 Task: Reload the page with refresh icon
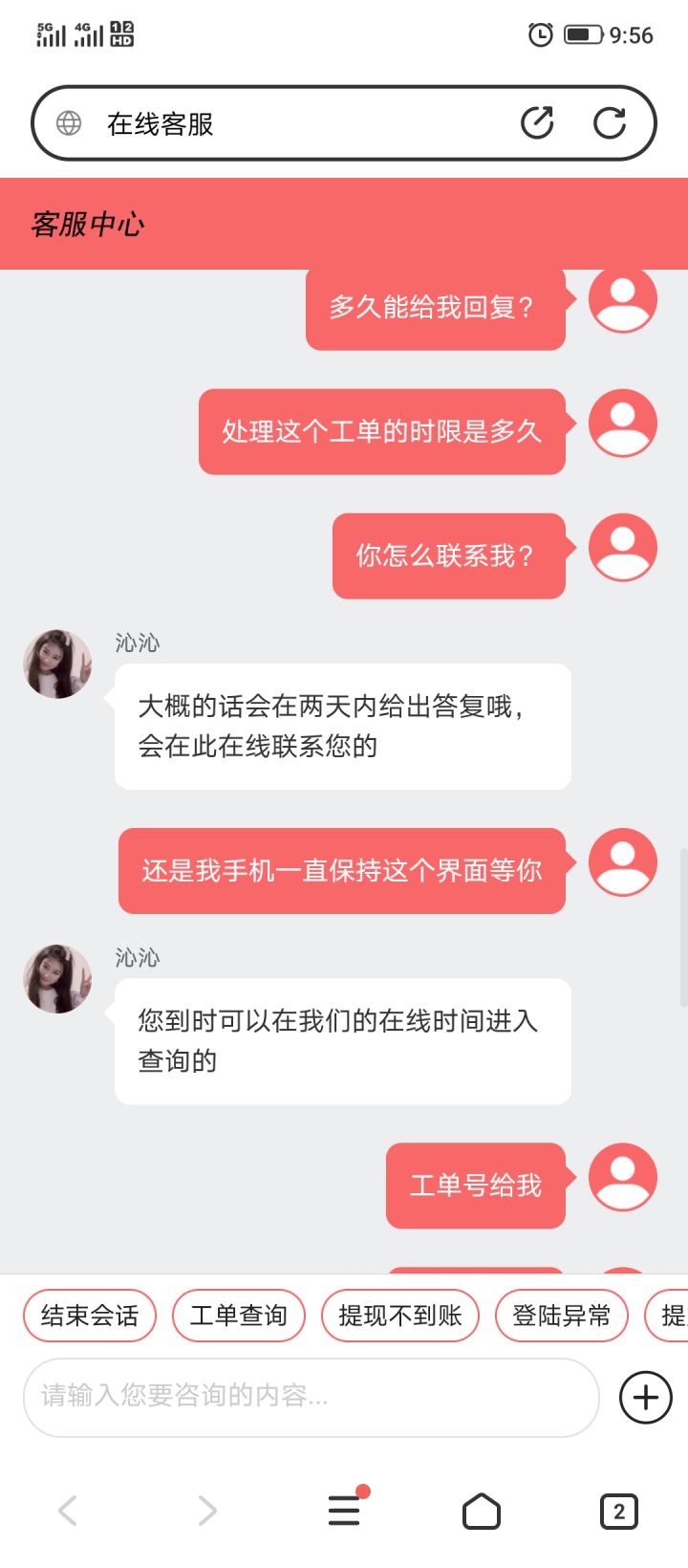(x=610, y=123)
